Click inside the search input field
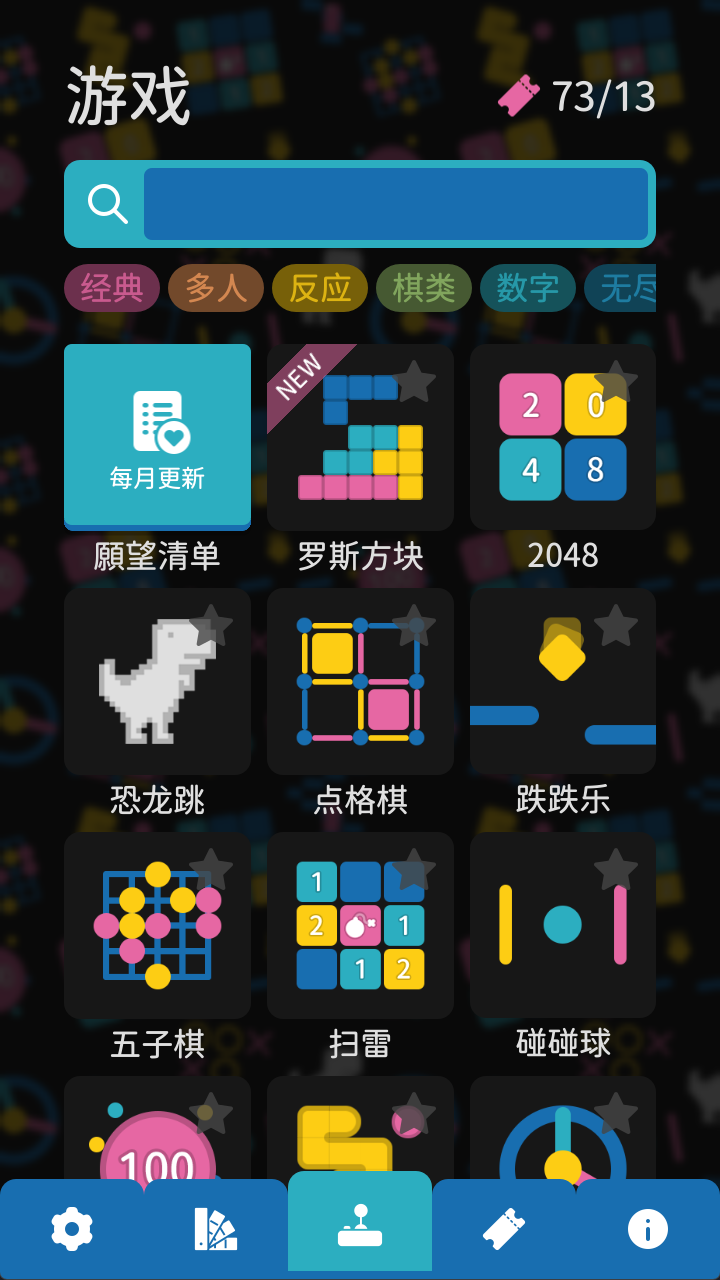720x1280 pixels. point(398,203)
